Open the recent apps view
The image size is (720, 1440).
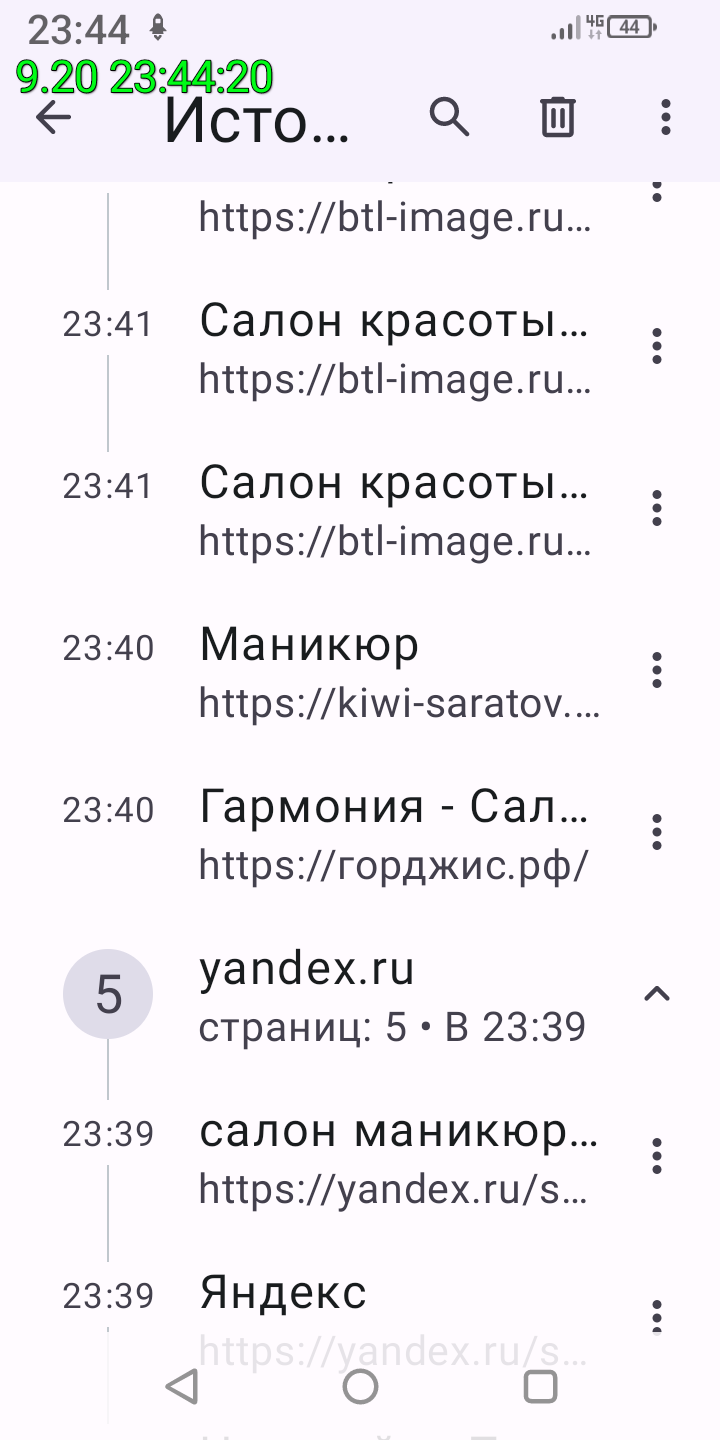pyautogui.click(x=540, y=1387)
